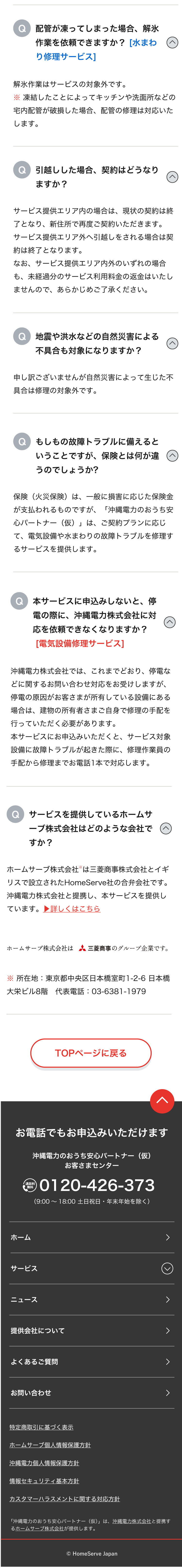Collapse the frozen pipe thawing question
182x1568 pixels.
(172, 43)
